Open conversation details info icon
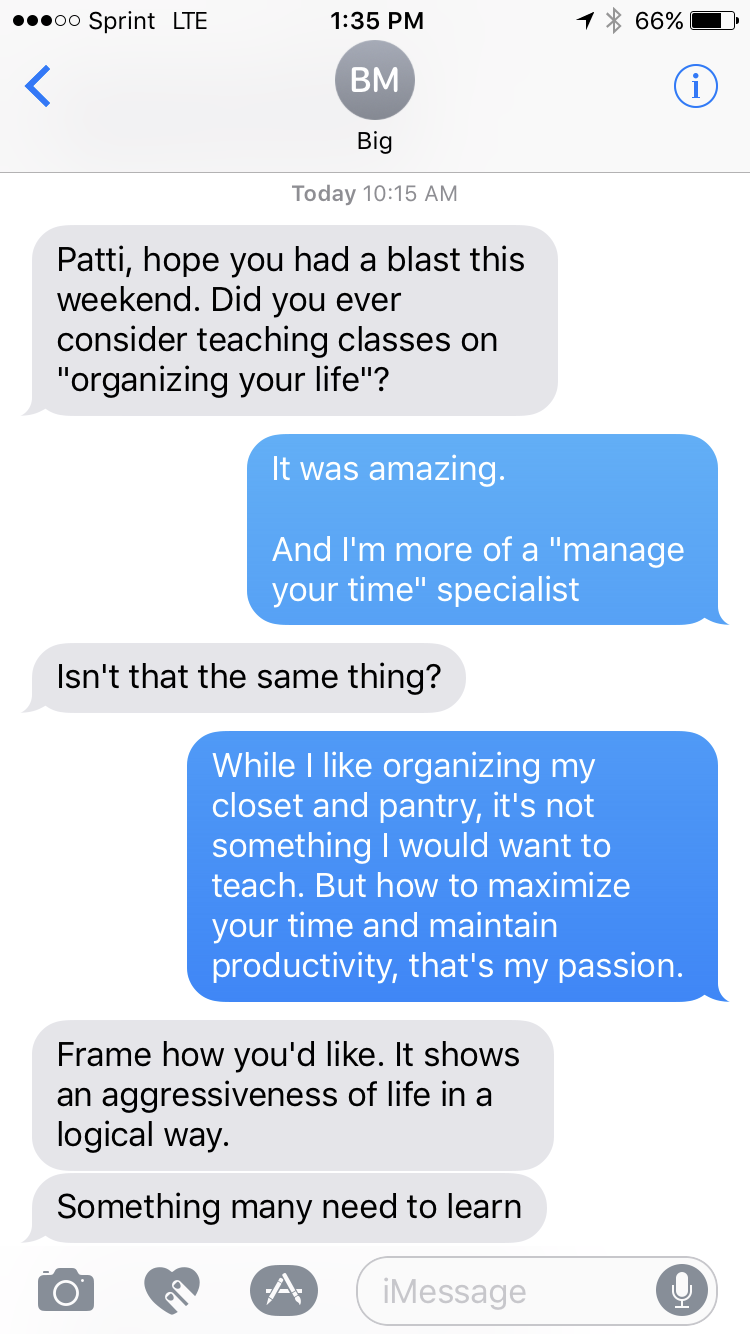 coord(696,87)
